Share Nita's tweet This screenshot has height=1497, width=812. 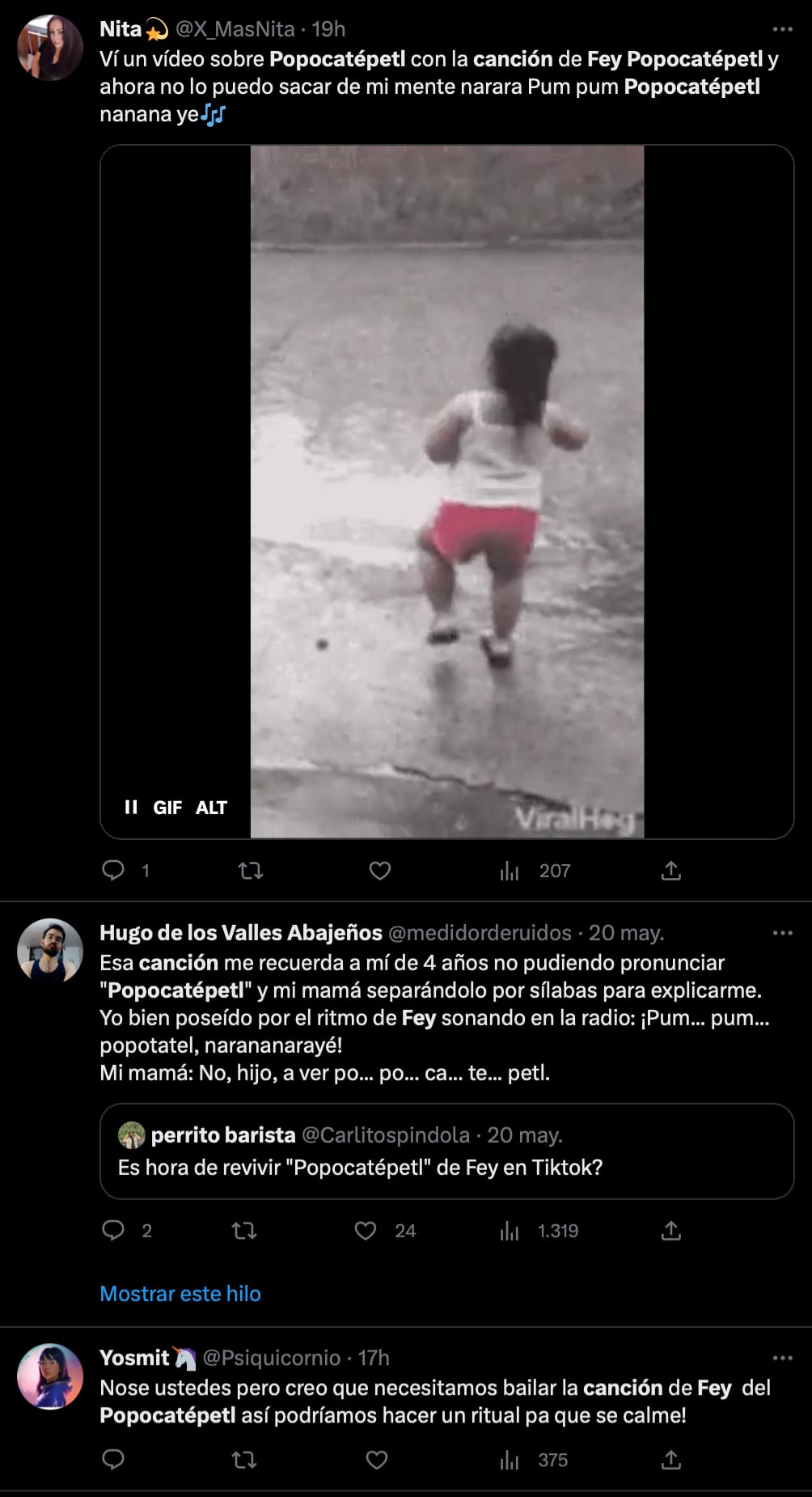pos(671,871)
